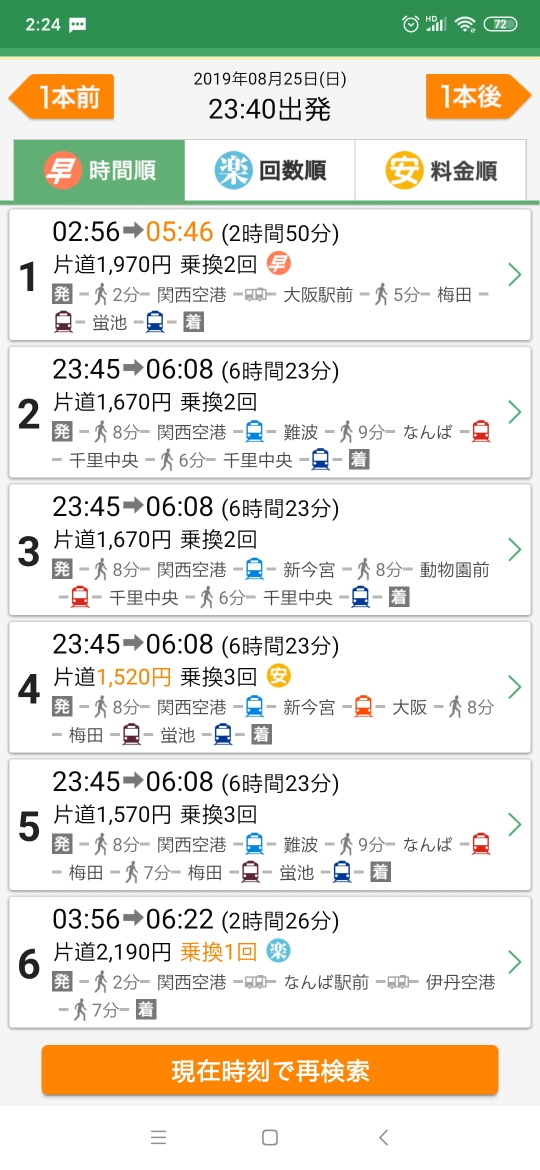This screenshot has height=1170, width=540.
Task: Open route 5 costing 1,570円
Action: (270, 825)
